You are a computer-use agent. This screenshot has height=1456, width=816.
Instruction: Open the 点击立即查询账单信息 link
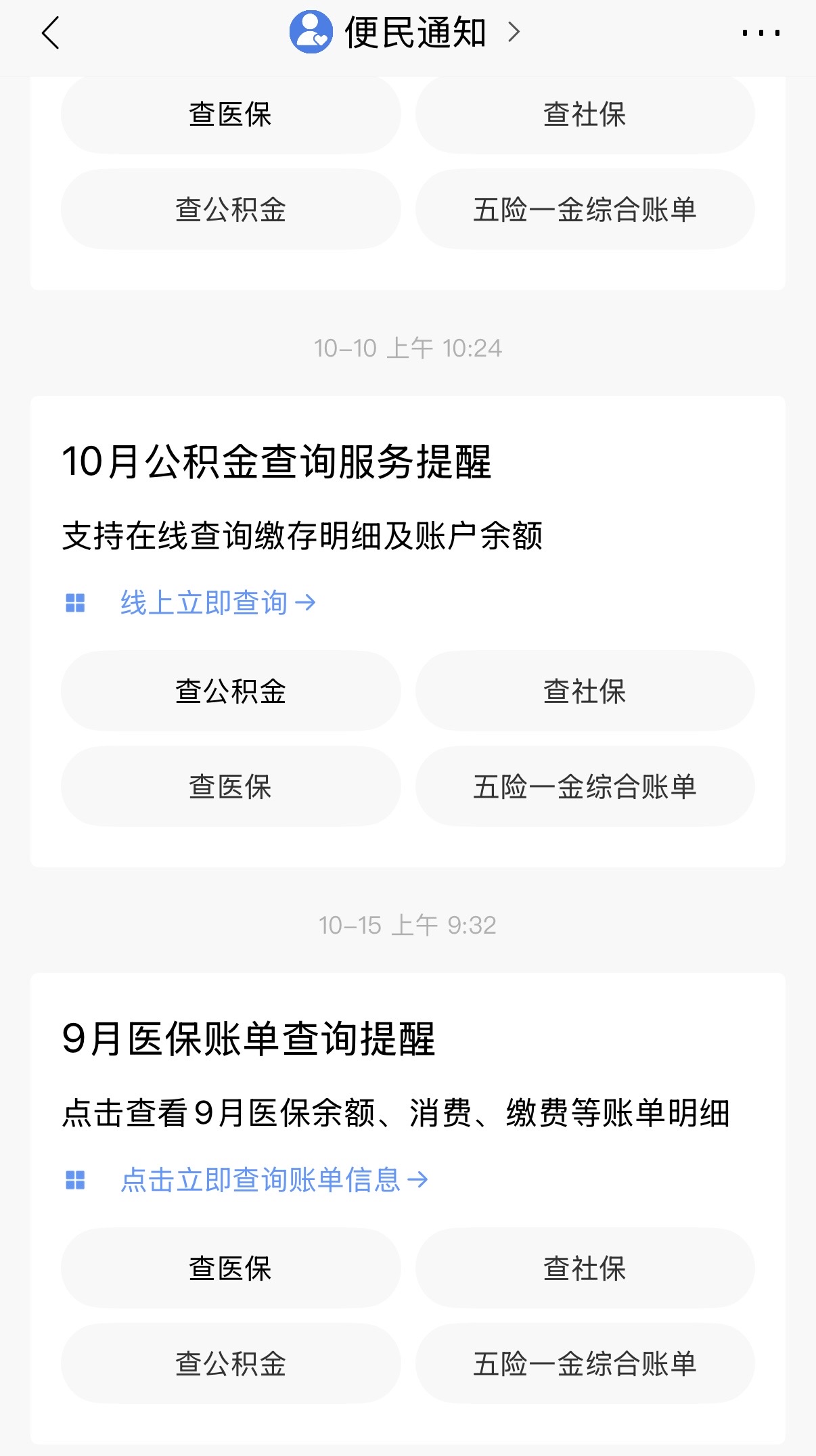click(274, 1179)
